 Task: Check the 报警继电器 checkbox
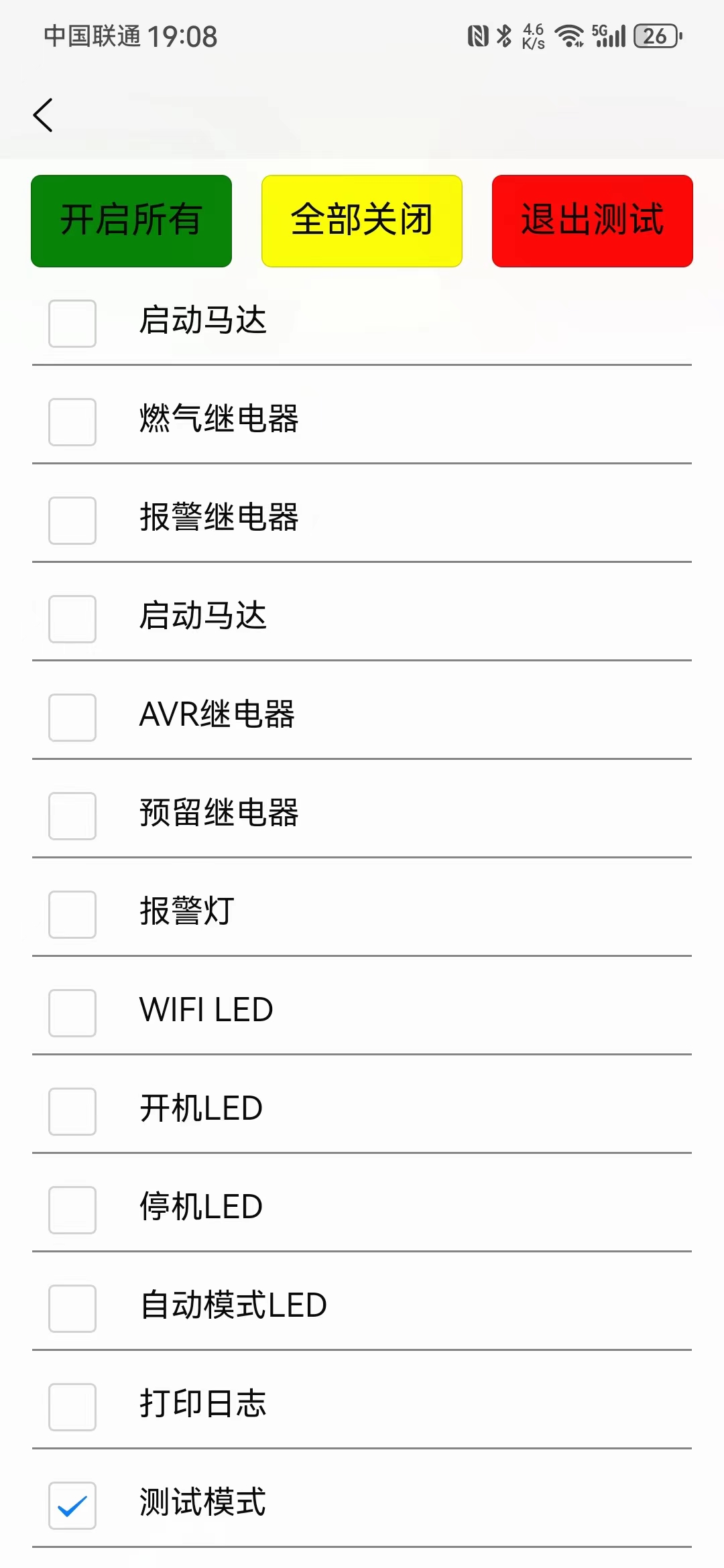point(72,521)
